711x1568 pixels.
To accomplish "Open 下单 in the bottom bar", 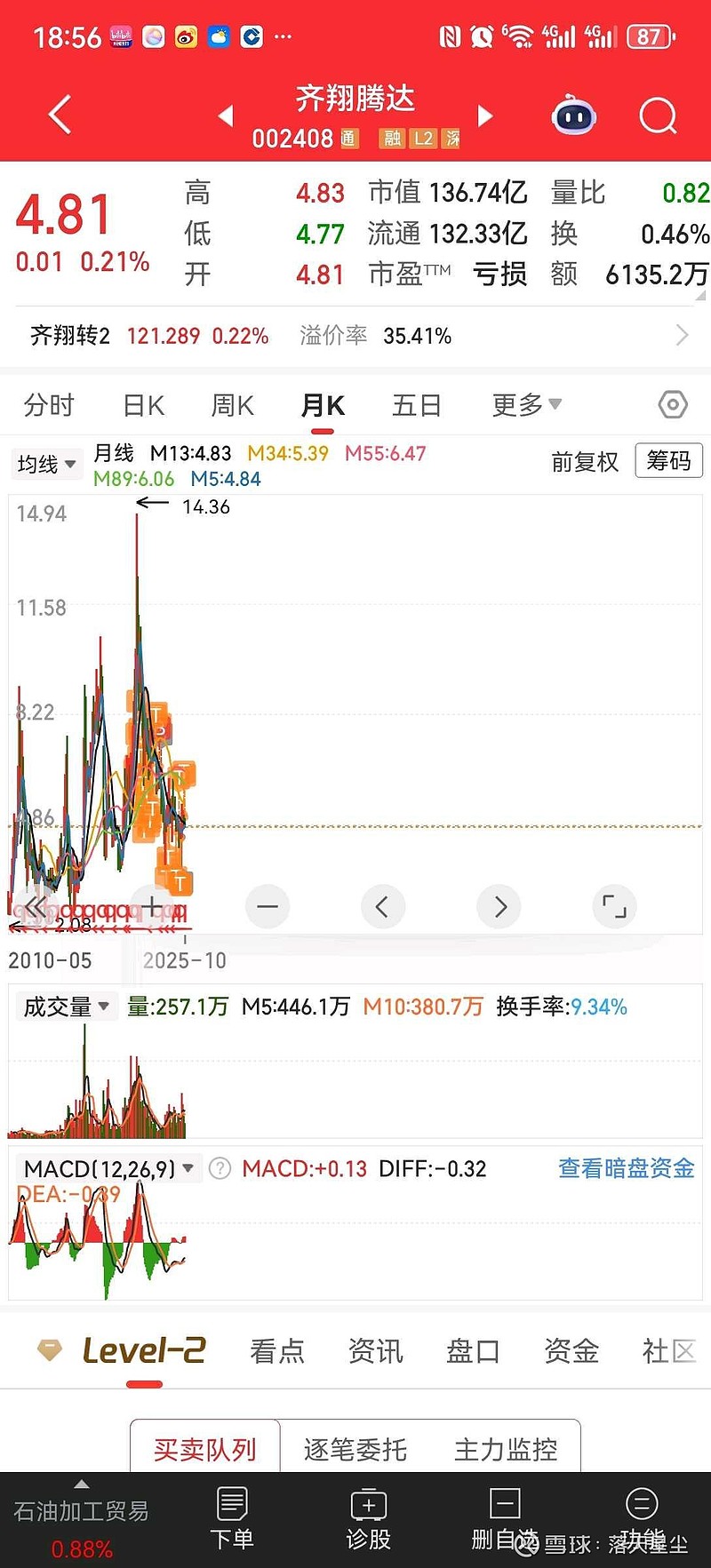I will pos(232,1519).
